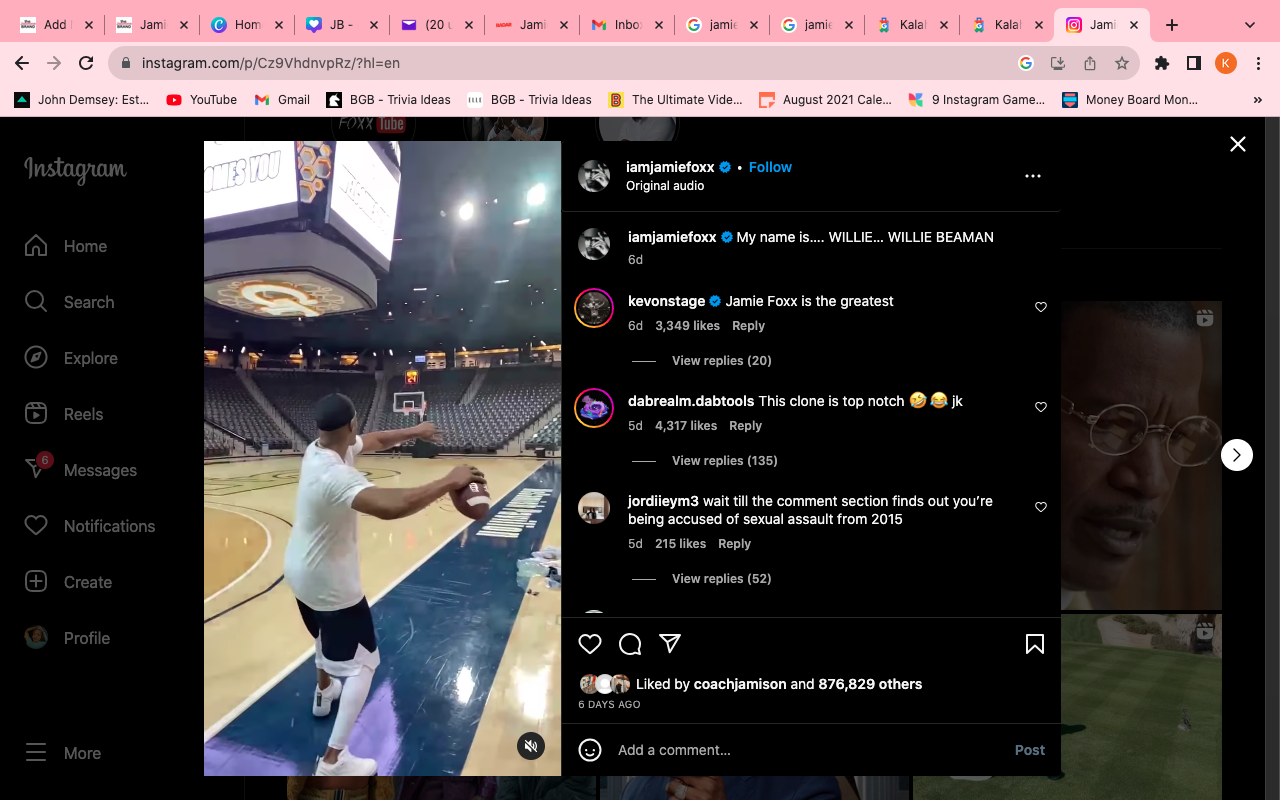The height and width of the screenshot is (800, 1280).
Task: Close the post overlay
Action: [x=1238, y=144]
